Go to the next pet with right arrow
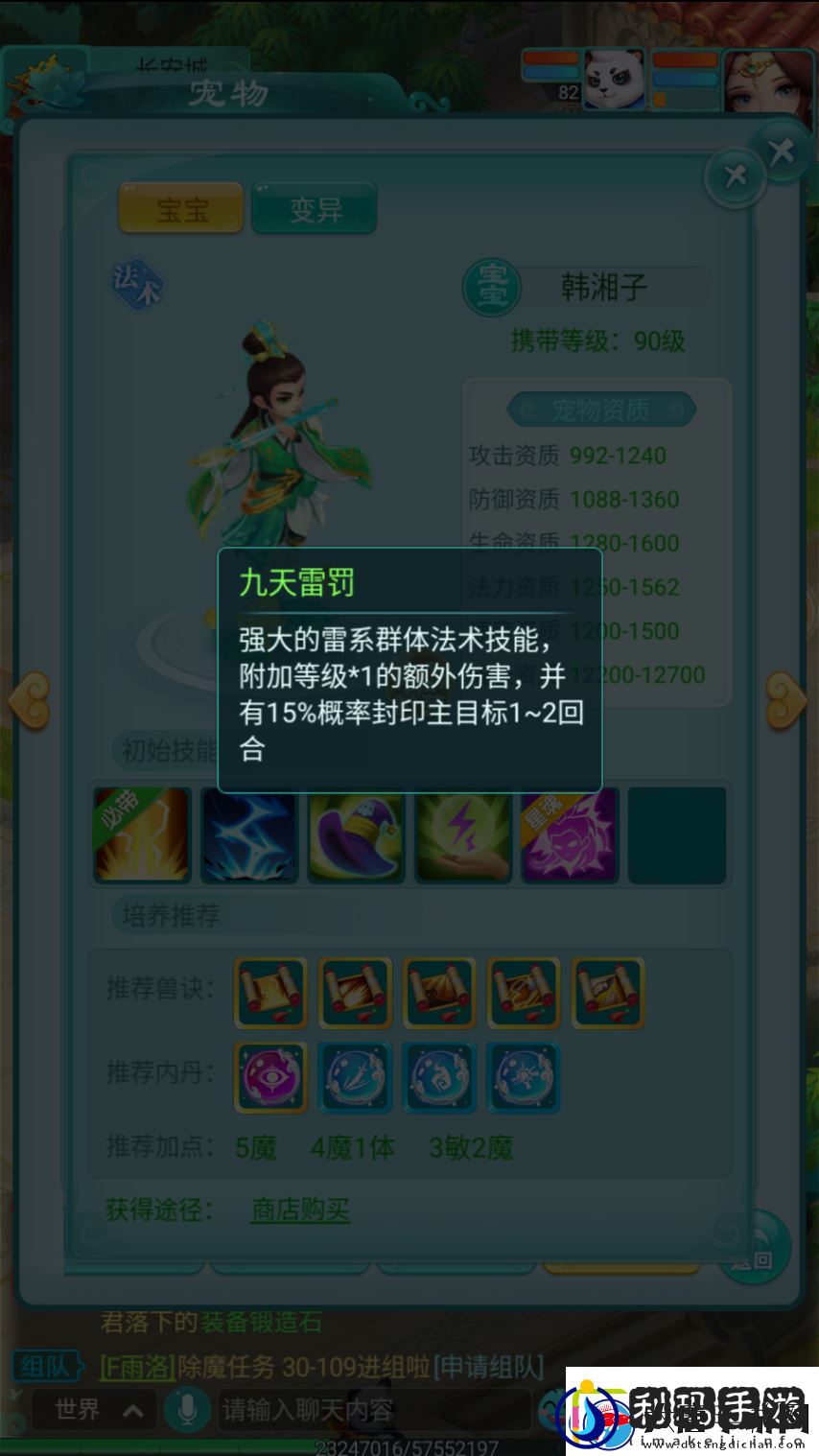Screen dimensions: 819x1456 786,699
